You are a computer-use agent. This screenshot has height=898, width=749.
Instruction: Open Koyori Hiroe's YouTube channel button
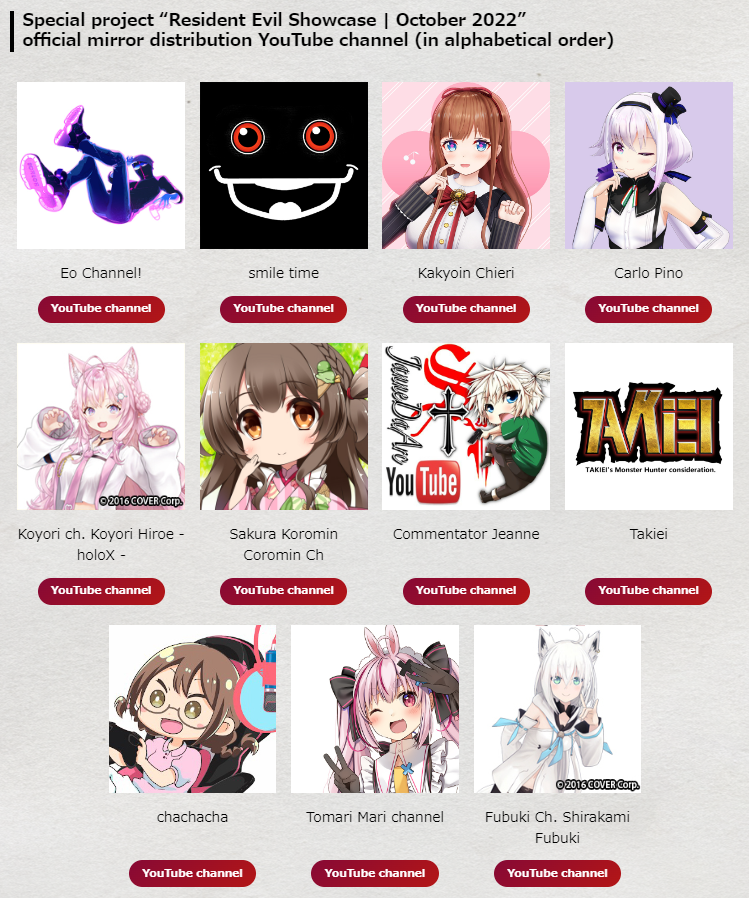click(x=101, y=591)
